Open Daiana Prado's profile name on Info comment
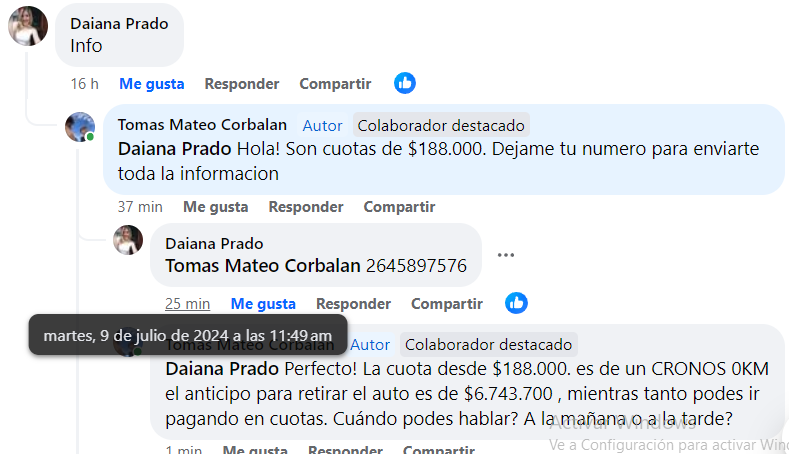This screenshot has width=789, height=454. click(x=119, y=23)
